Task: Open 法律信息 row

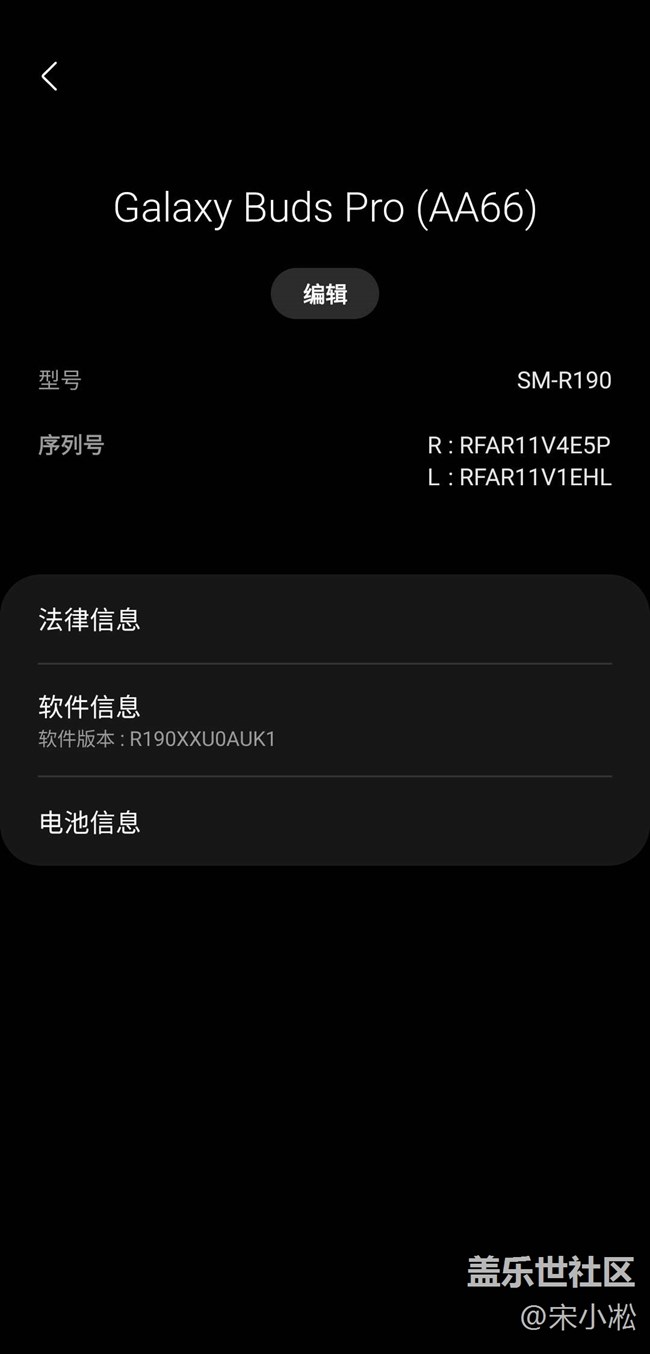Action: pyautogui.click(x=325, y=620)
